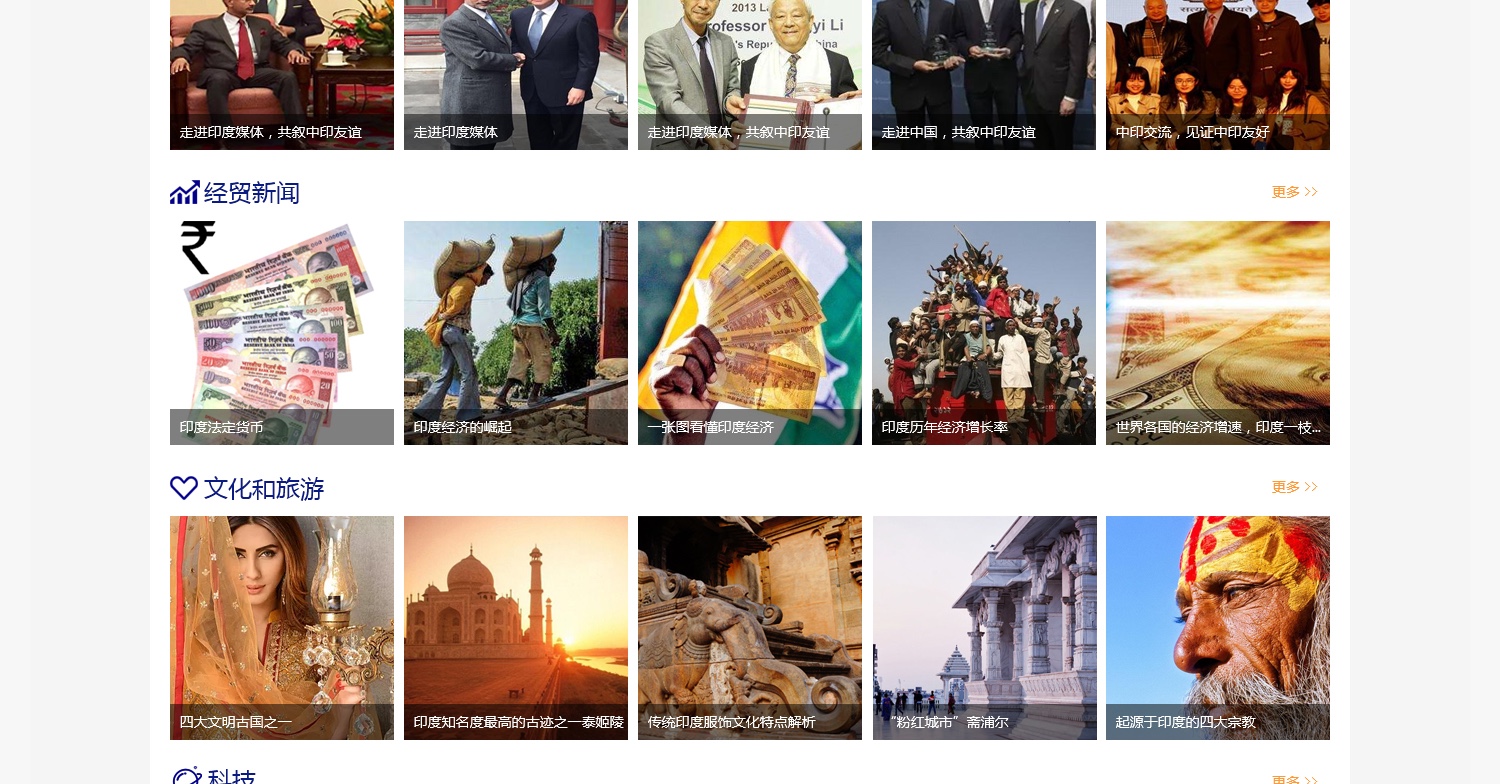View '一张图看懂印度经济' article
Image resolution: width=1500 pixels, height=784 pixels.
click(x=749, y=332)
